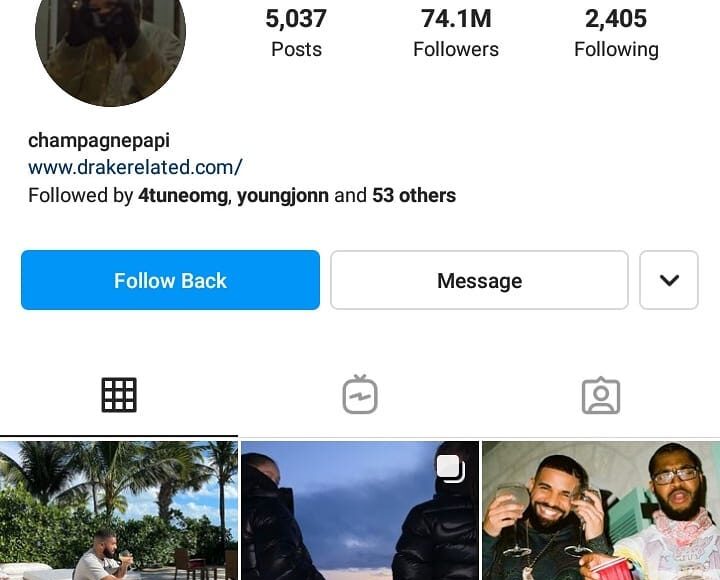Open the 2,405 Following list
720x580 pixels.
tap(616, 33)
